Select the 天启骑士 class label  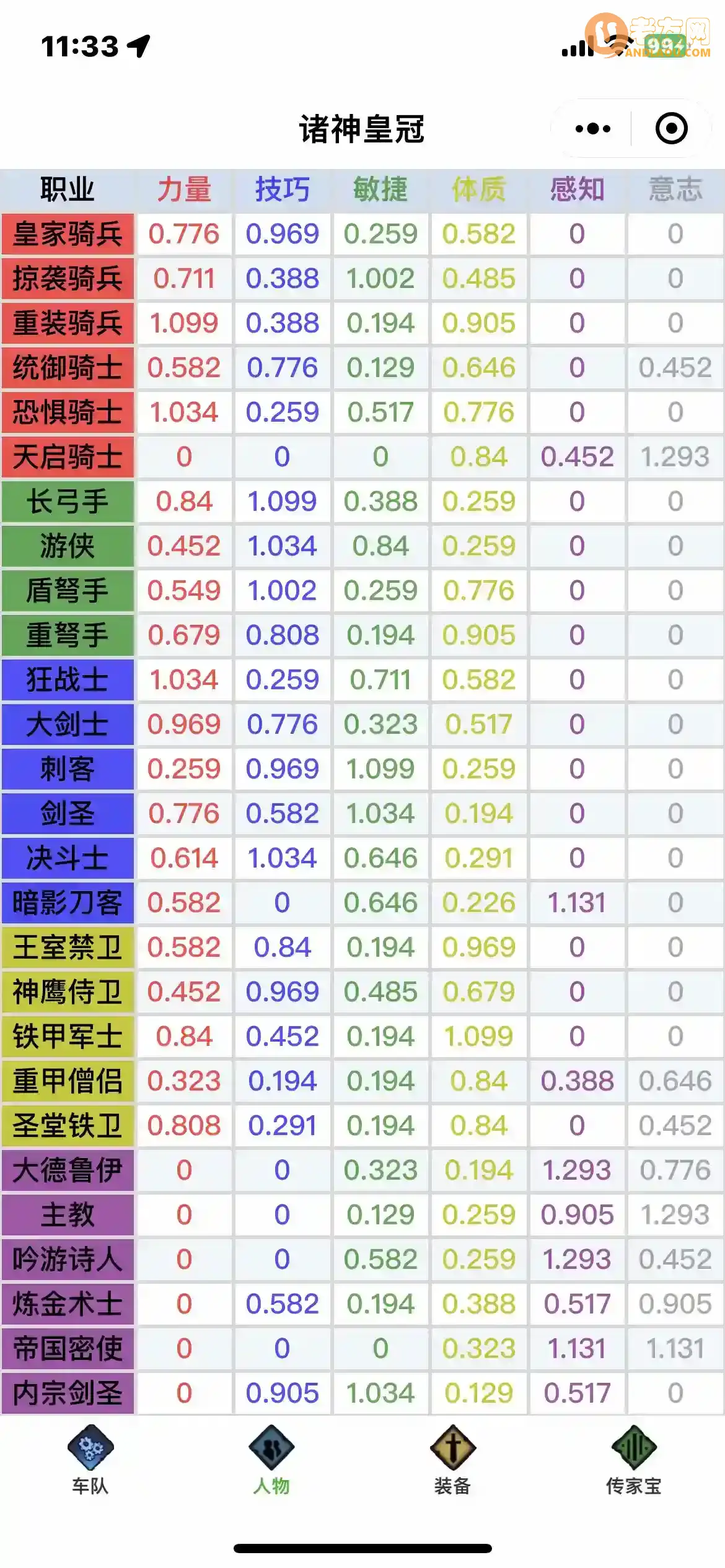pyautogui.click(x=67, y=457)
